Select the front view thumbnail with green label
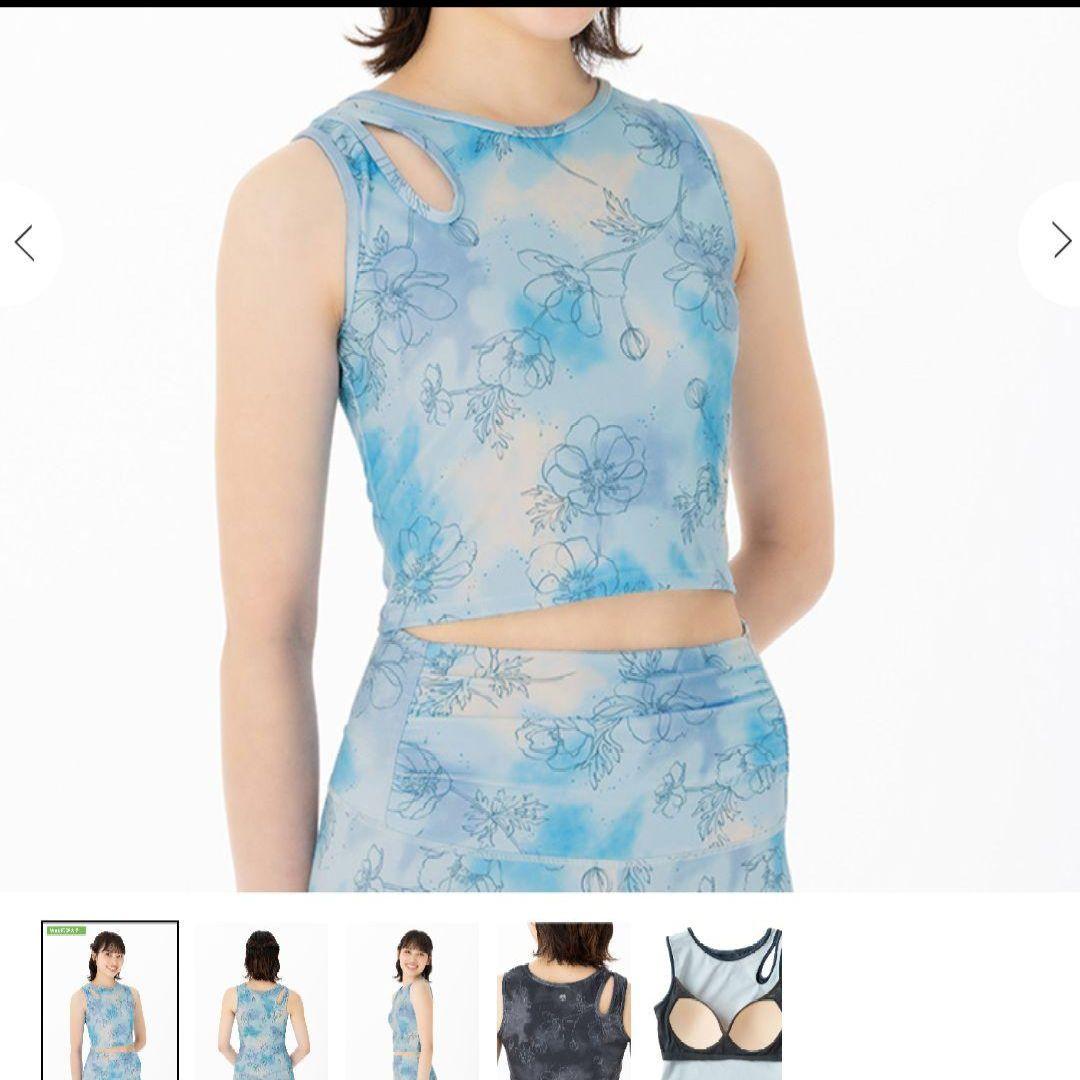 [110, 1000]
